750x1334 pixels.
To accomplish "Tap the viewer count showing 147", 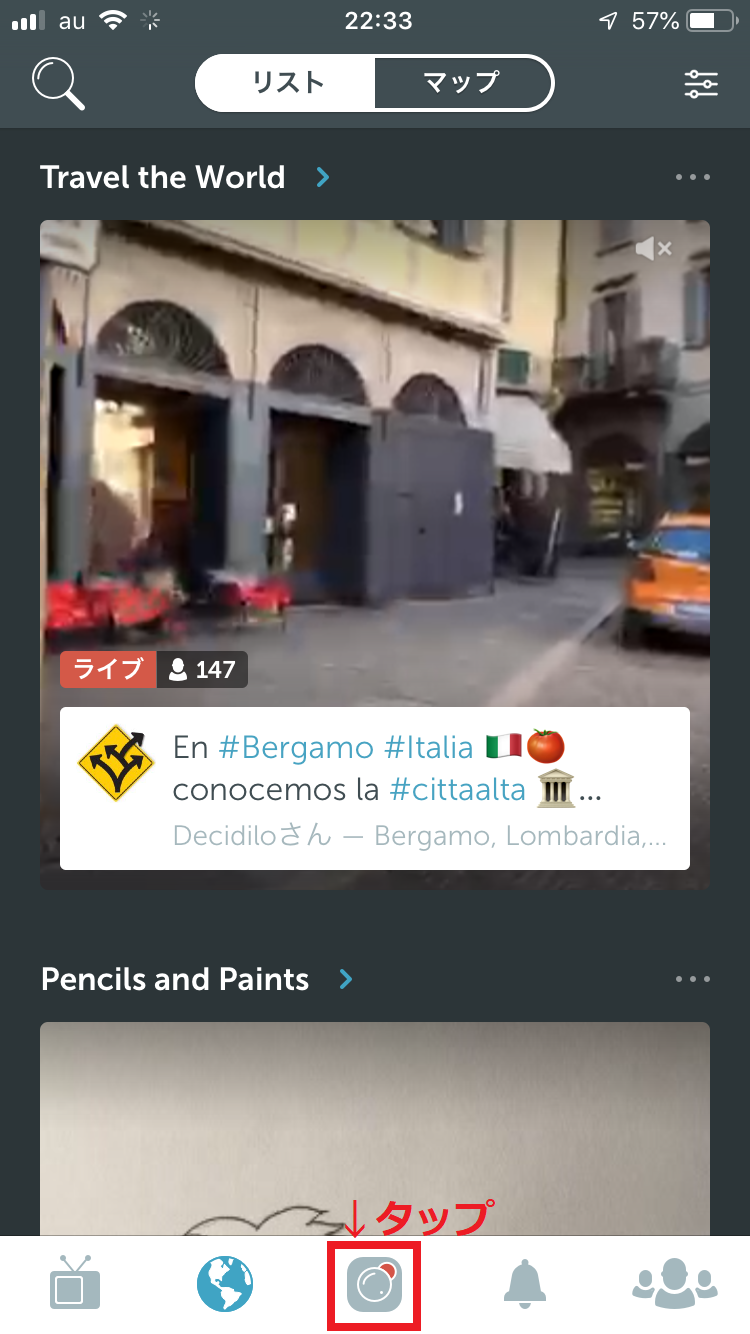I will click(202, 669).
